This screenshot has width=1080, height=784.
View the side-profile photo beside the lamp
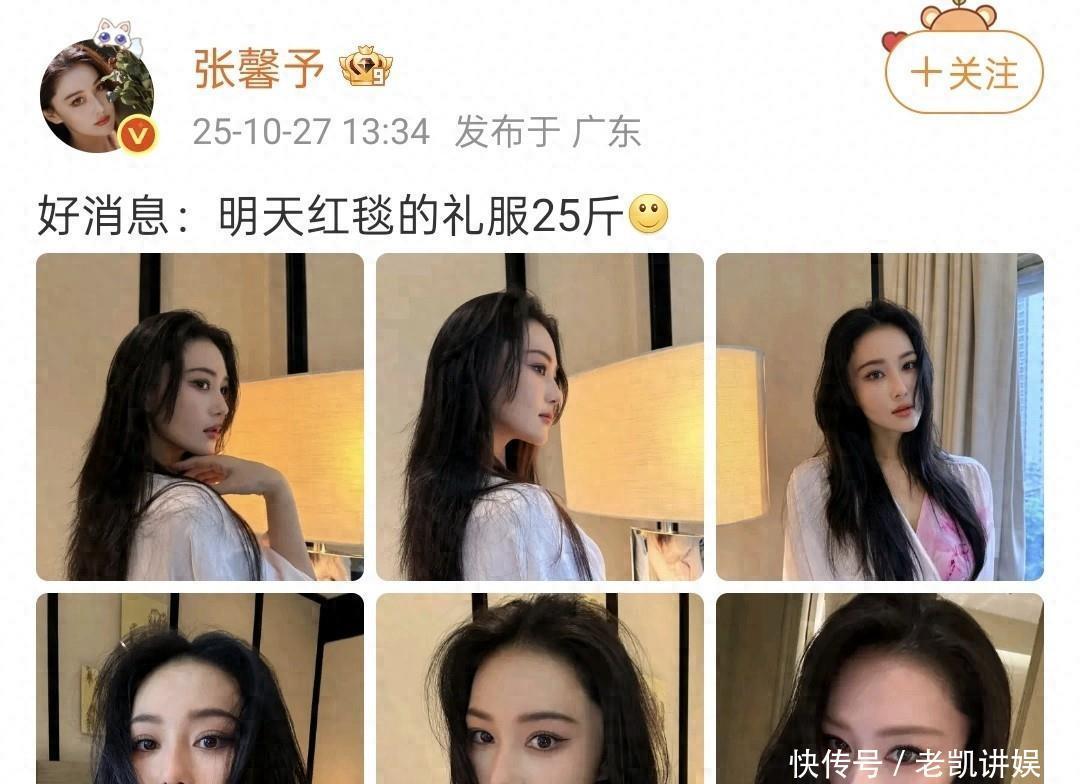coord(539,417)
